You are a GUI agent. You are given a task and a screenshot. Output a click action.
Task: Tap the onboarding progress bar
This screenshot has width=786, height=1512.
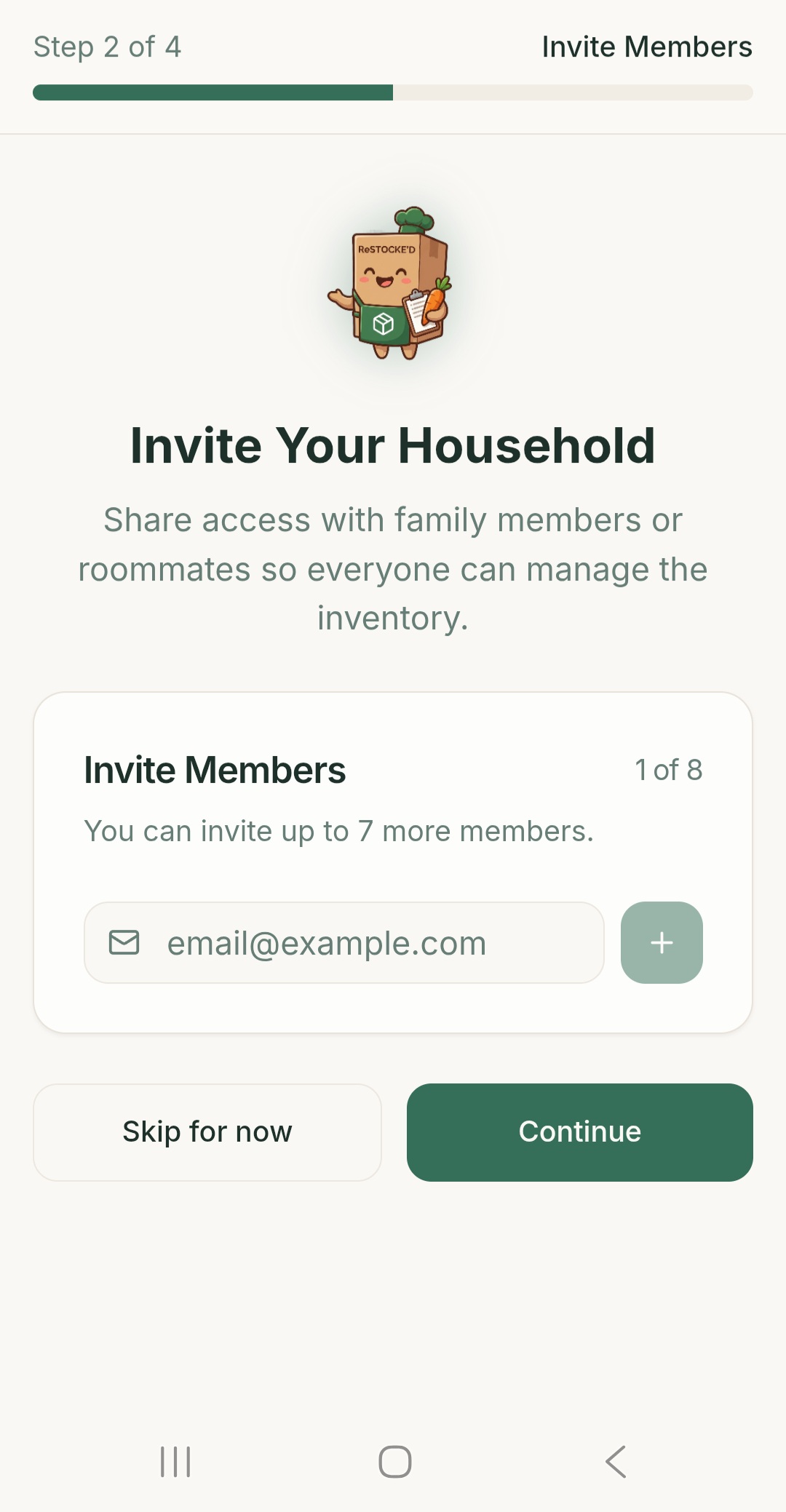click(x=393, y=92)
